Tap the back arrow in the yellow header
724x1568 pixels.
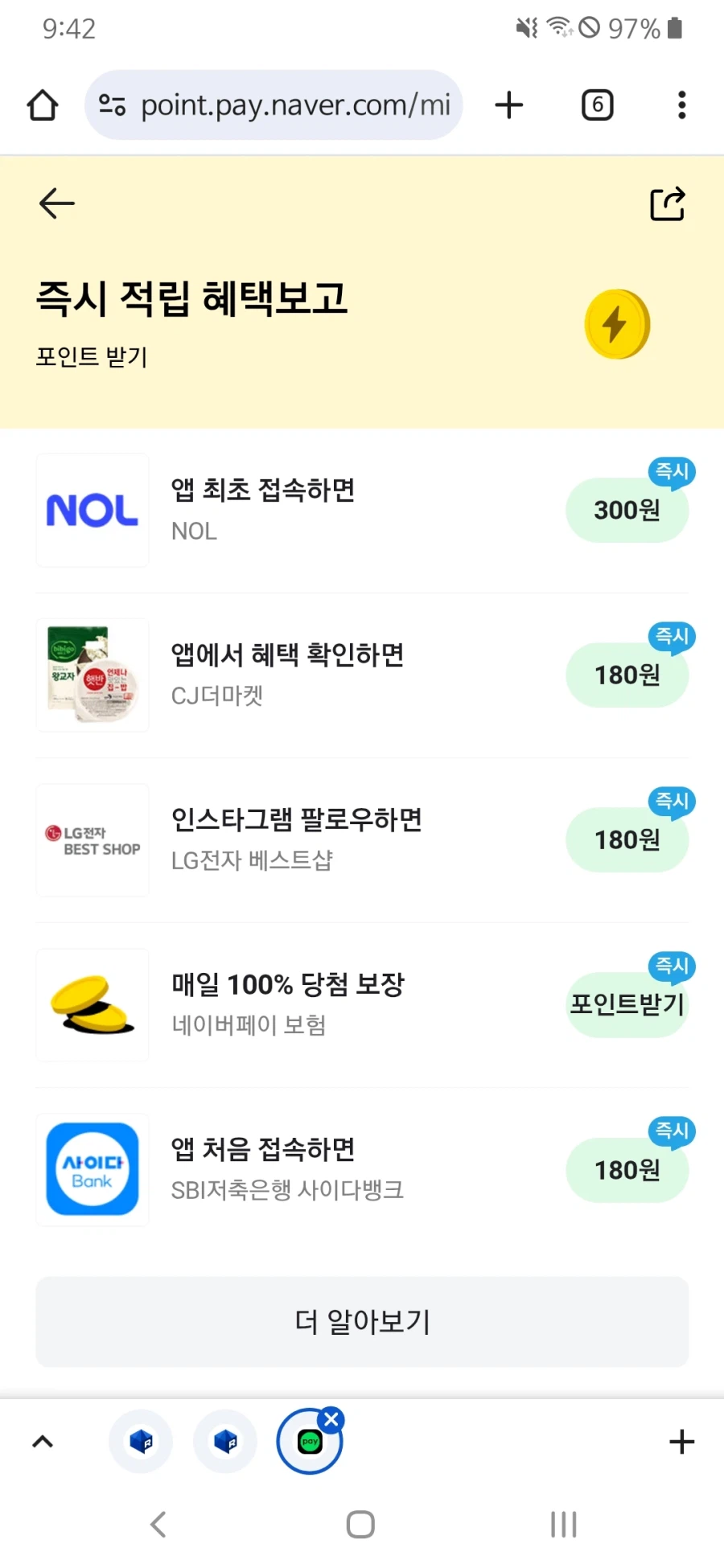coord(56,203)
